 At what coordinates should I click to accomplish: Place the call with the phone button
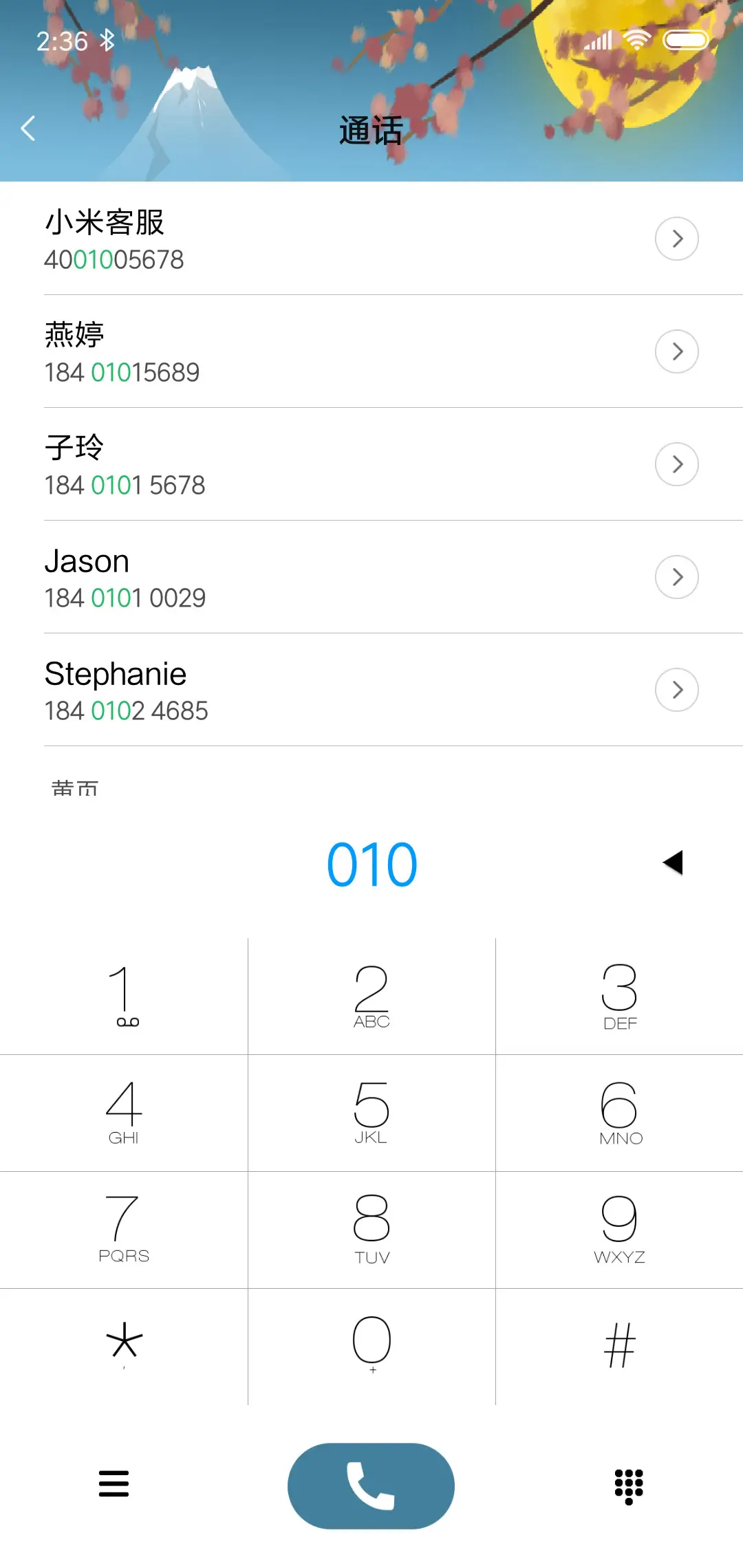pyautogui.click(x=371, y=1485)
